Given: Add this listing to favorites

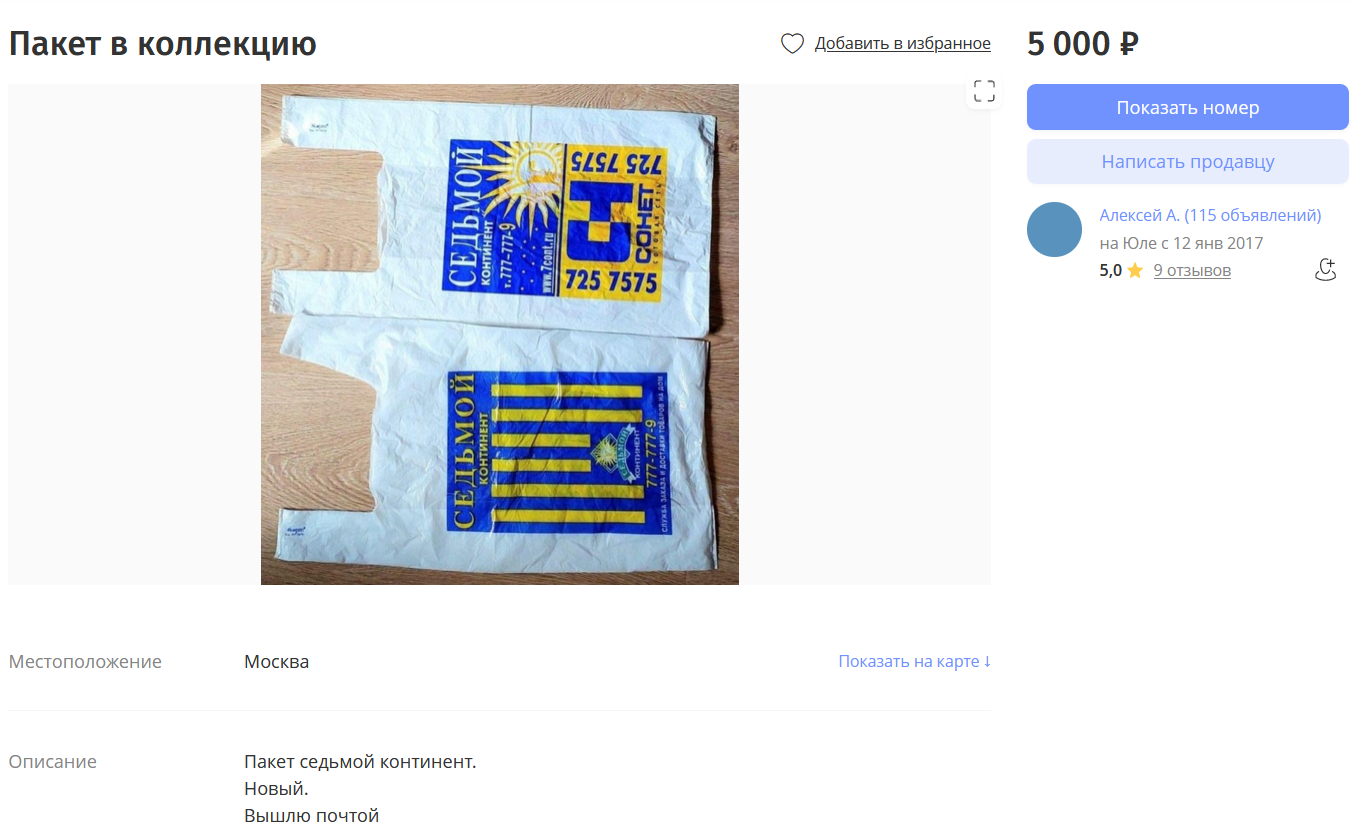Looking at the screenshot, I should [x=886, y=44].
